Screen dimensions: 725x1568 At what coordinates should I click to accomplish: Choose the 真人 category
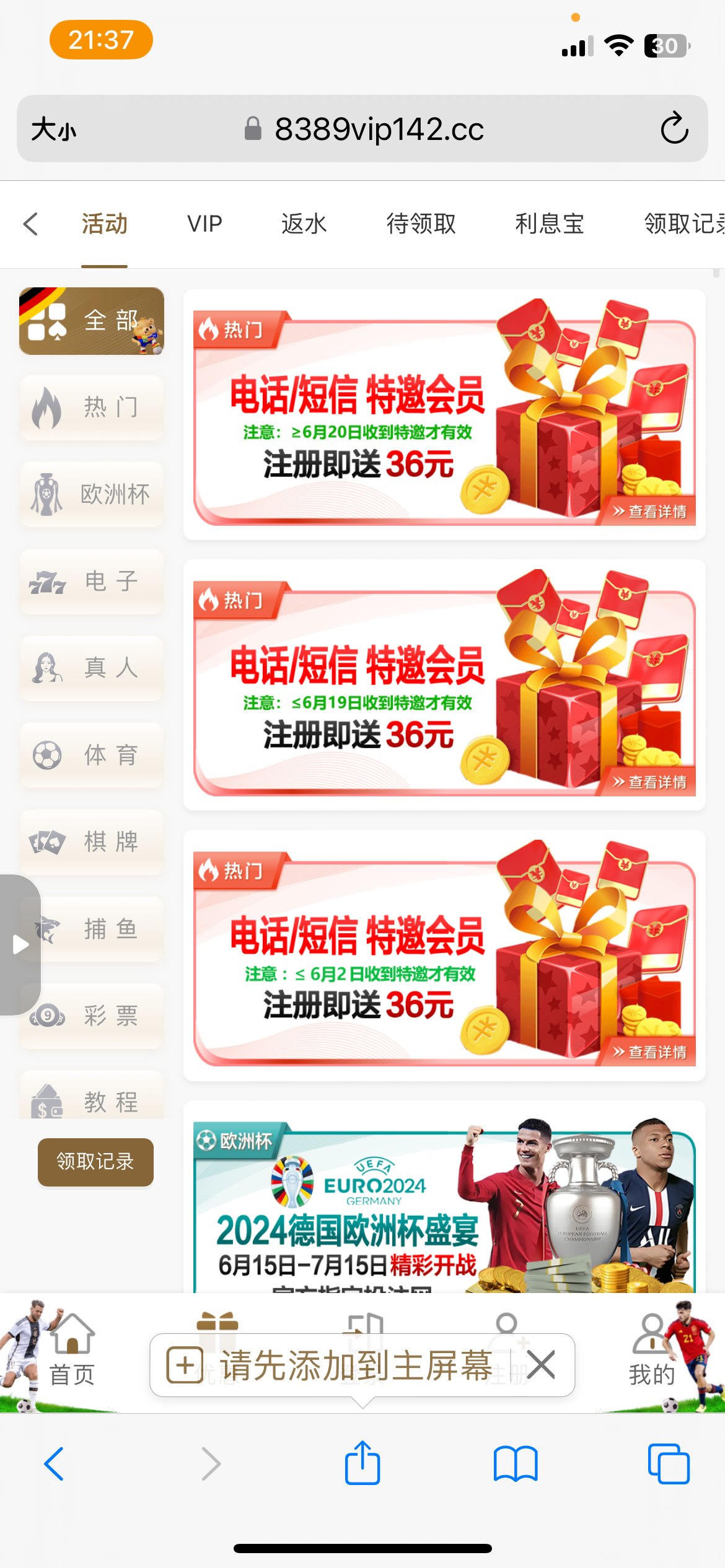(x=92, y=668)
